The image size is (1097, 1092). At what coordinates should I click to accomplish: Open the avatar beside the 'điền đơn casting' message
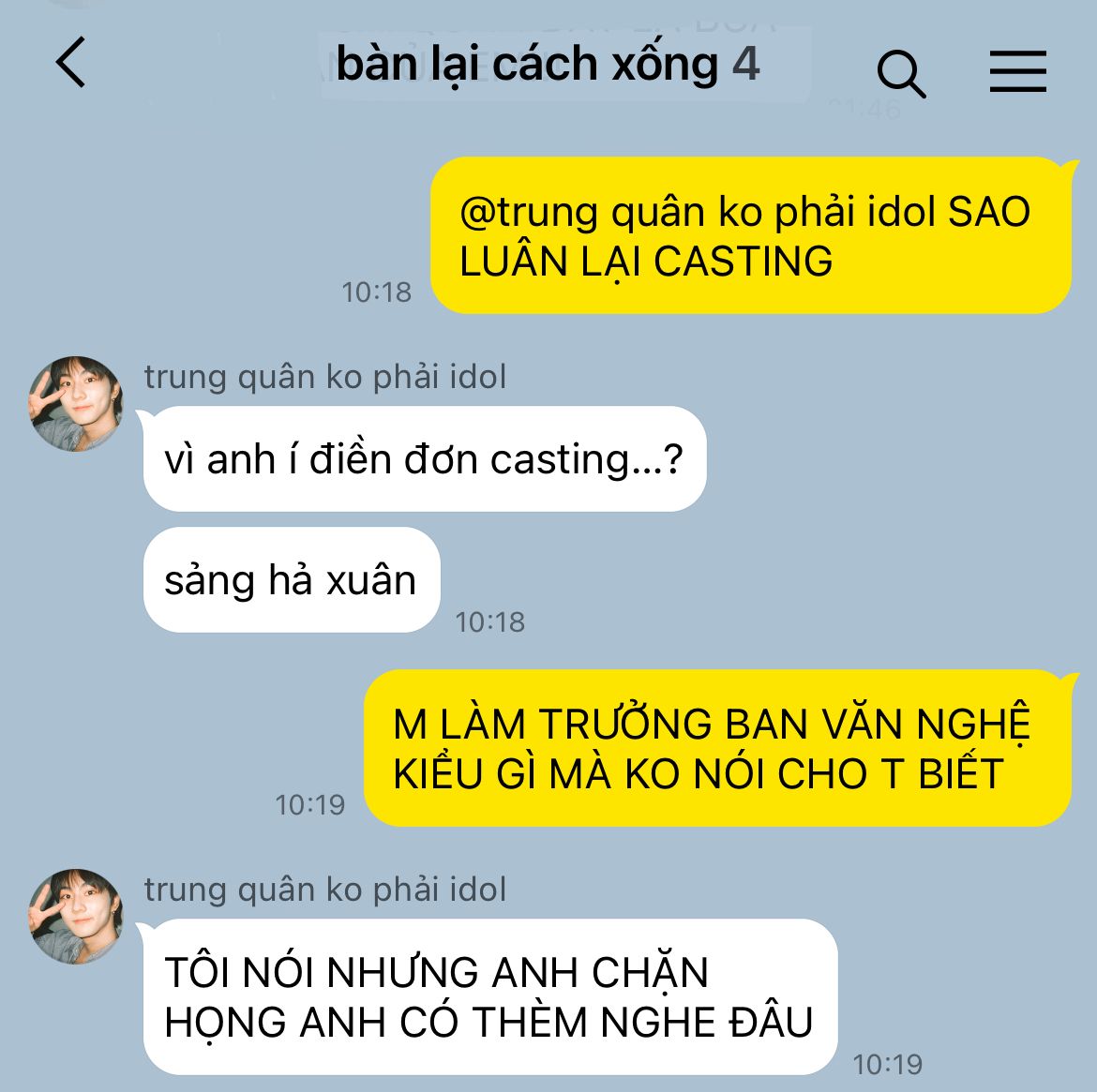point(76,404)
